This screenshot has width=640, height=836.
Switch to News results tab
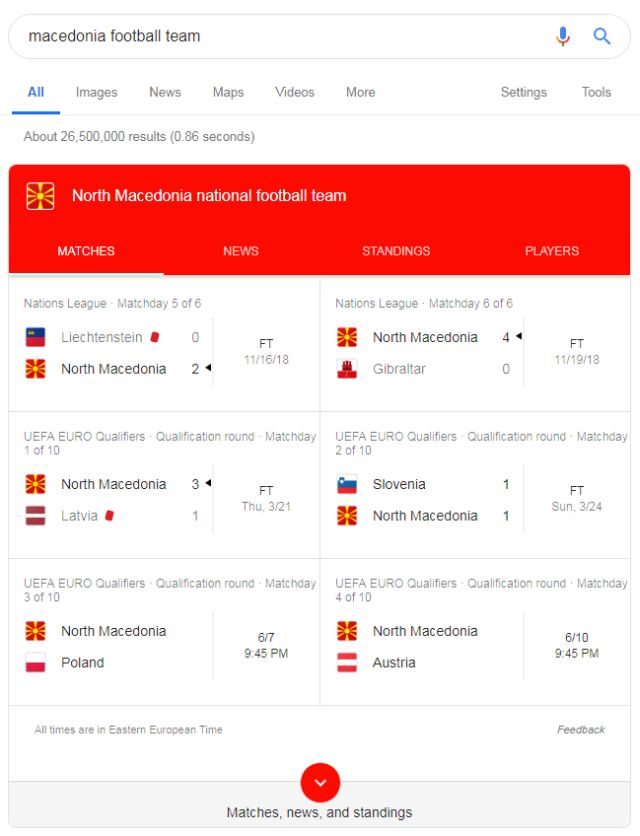(165, 92)
